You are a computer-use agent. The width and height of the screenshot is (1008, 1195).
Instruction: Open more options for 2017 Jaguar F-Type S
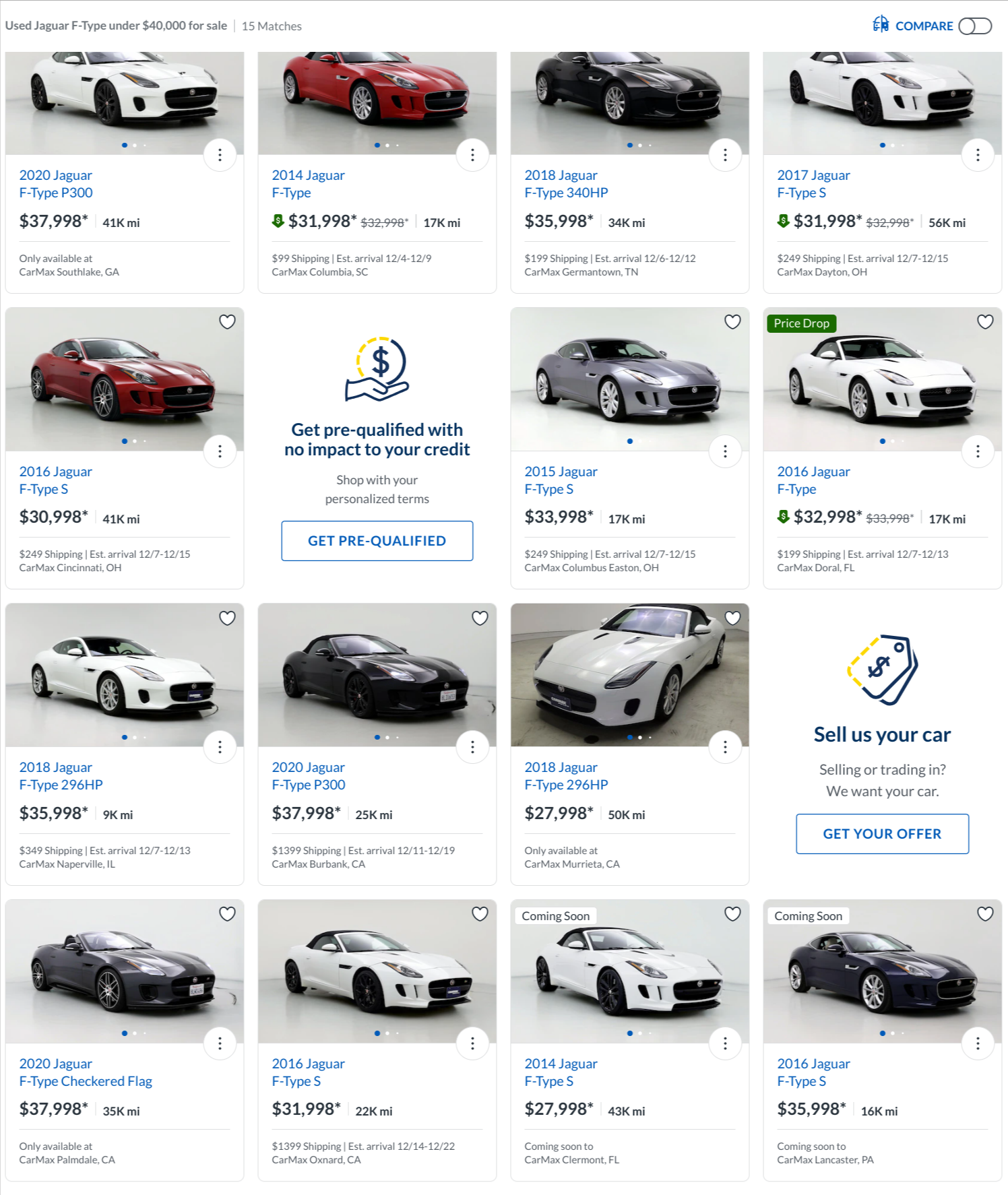(x=978, y=155)
